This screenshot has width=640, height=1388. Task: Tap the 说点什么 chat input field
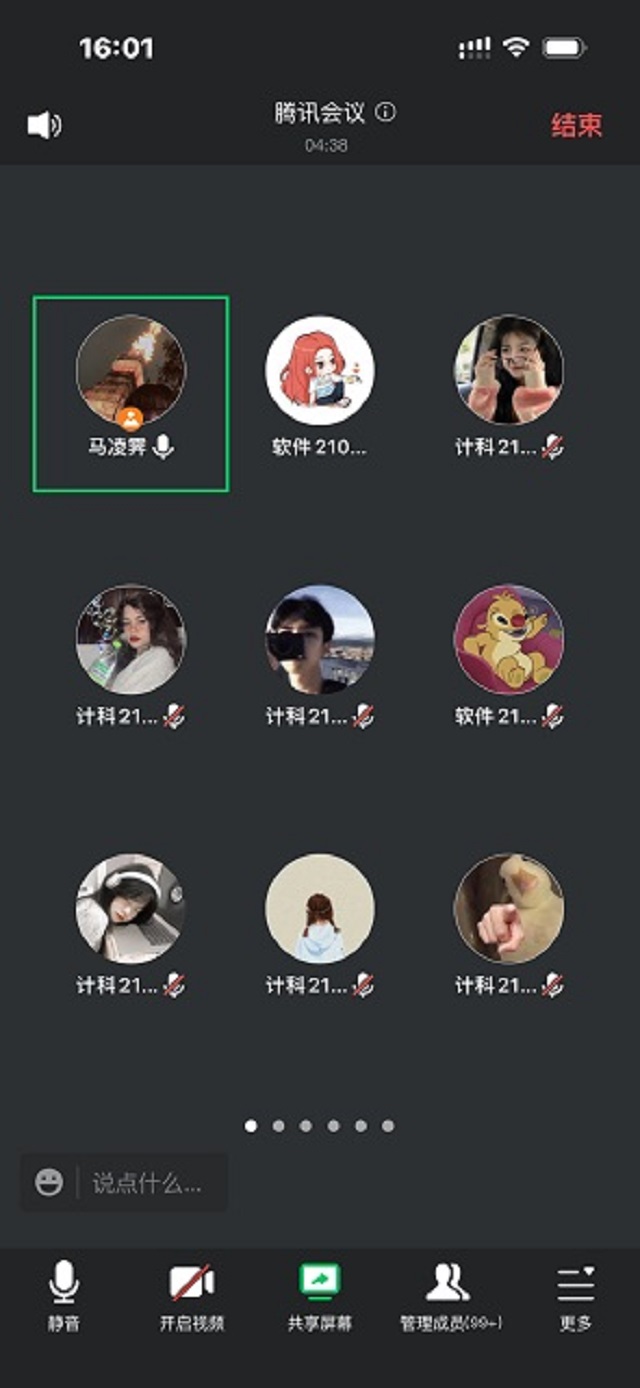tap(148, 1184)
